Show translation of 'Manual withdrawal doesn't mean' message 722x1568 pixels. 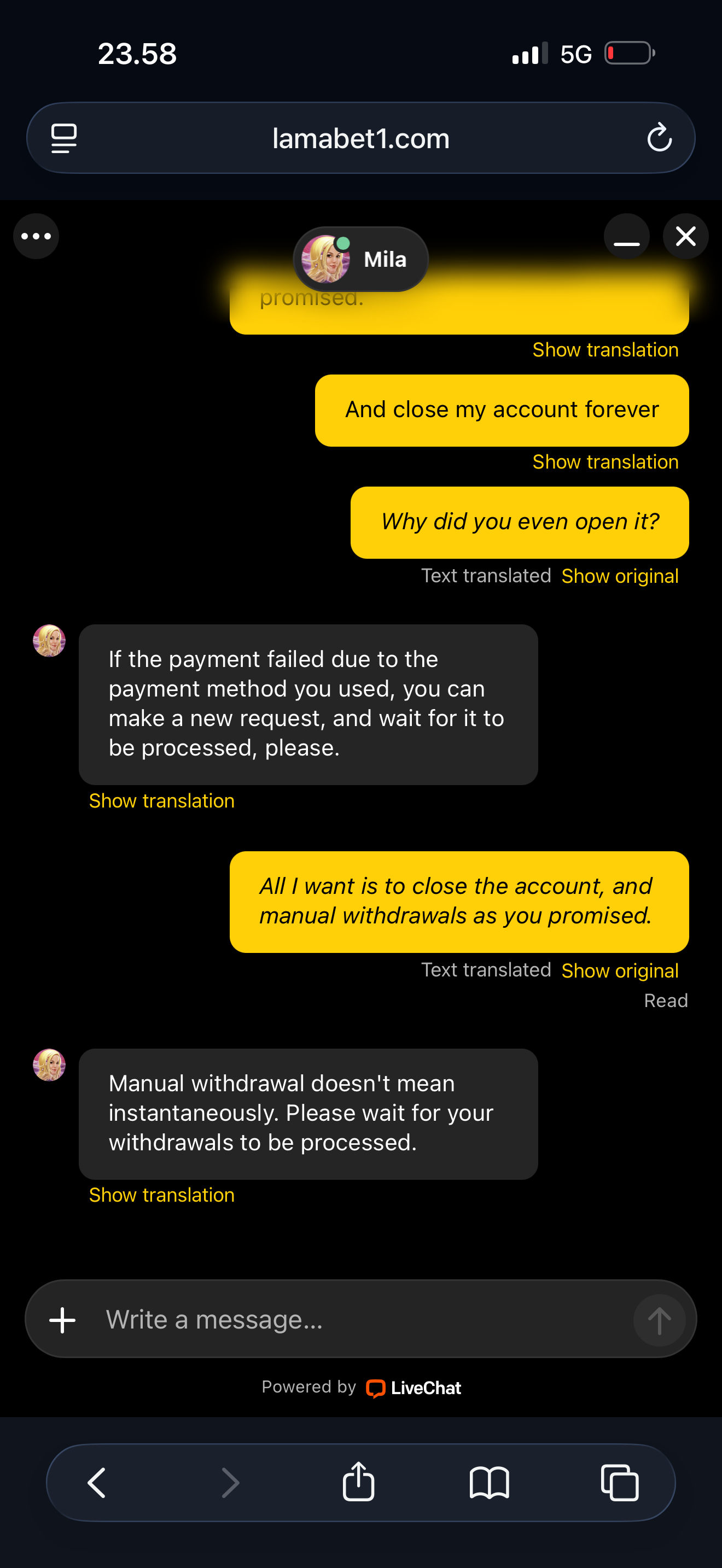tap(161, 1195)
